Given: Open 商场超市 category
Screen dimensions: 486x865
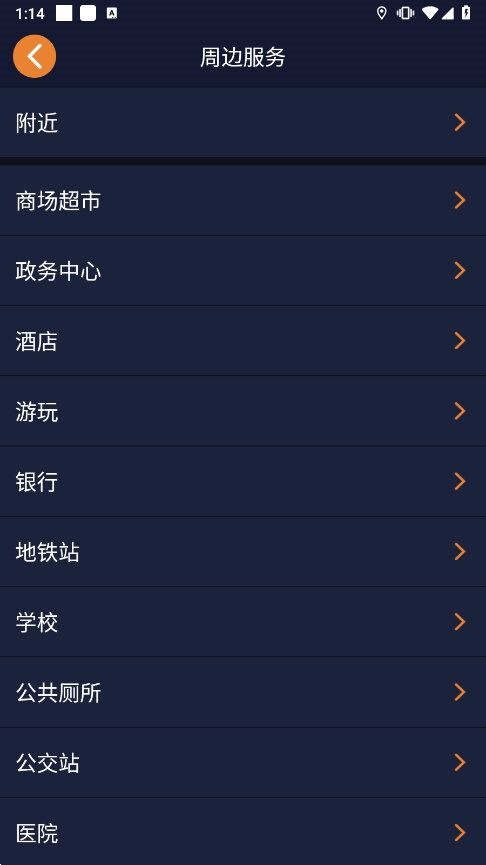Looking at the screenshot, I should [243, 200].
